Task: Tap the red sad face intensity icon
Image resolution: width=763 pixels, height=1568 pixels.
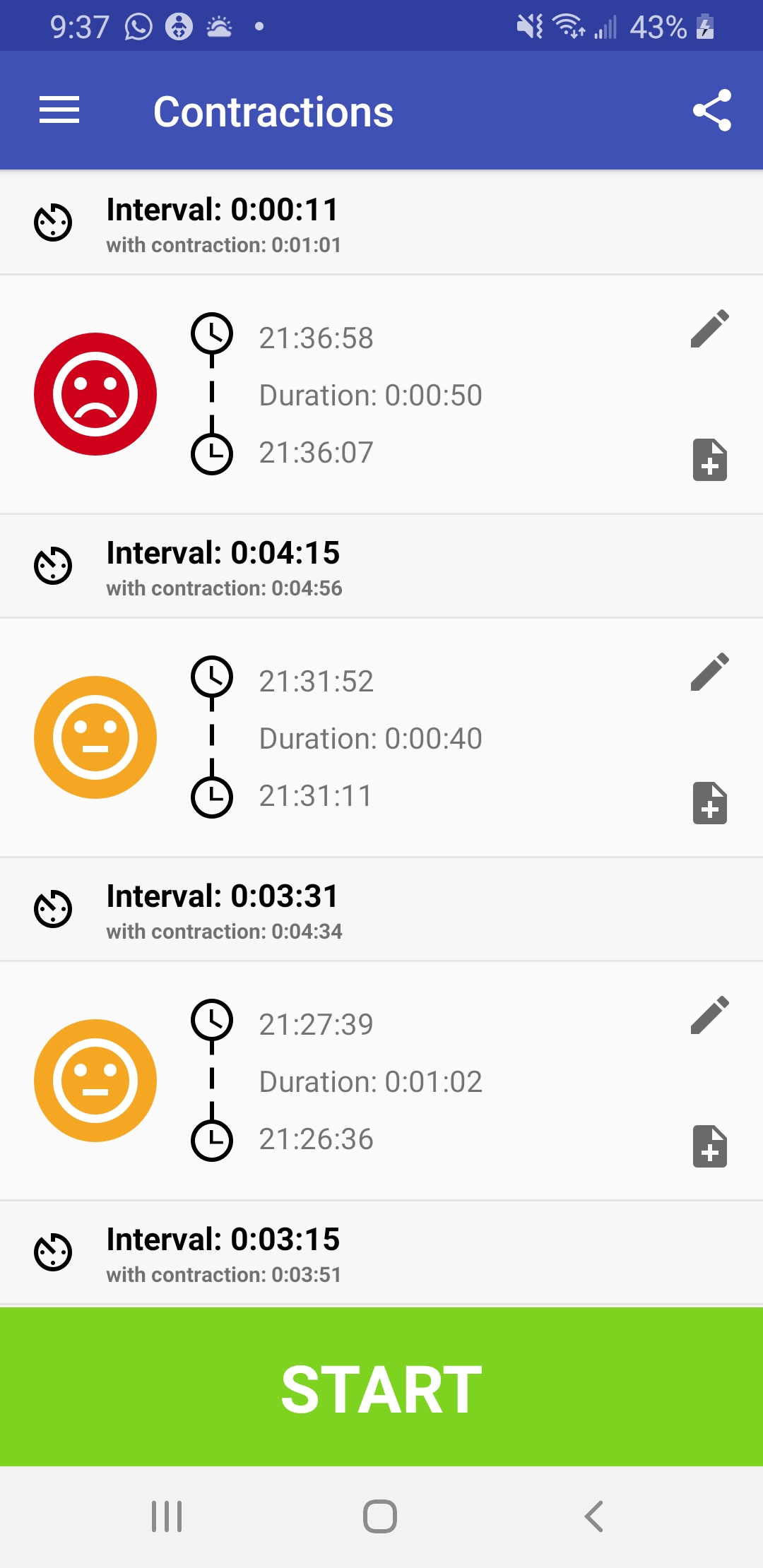Action: click(95, 394)
